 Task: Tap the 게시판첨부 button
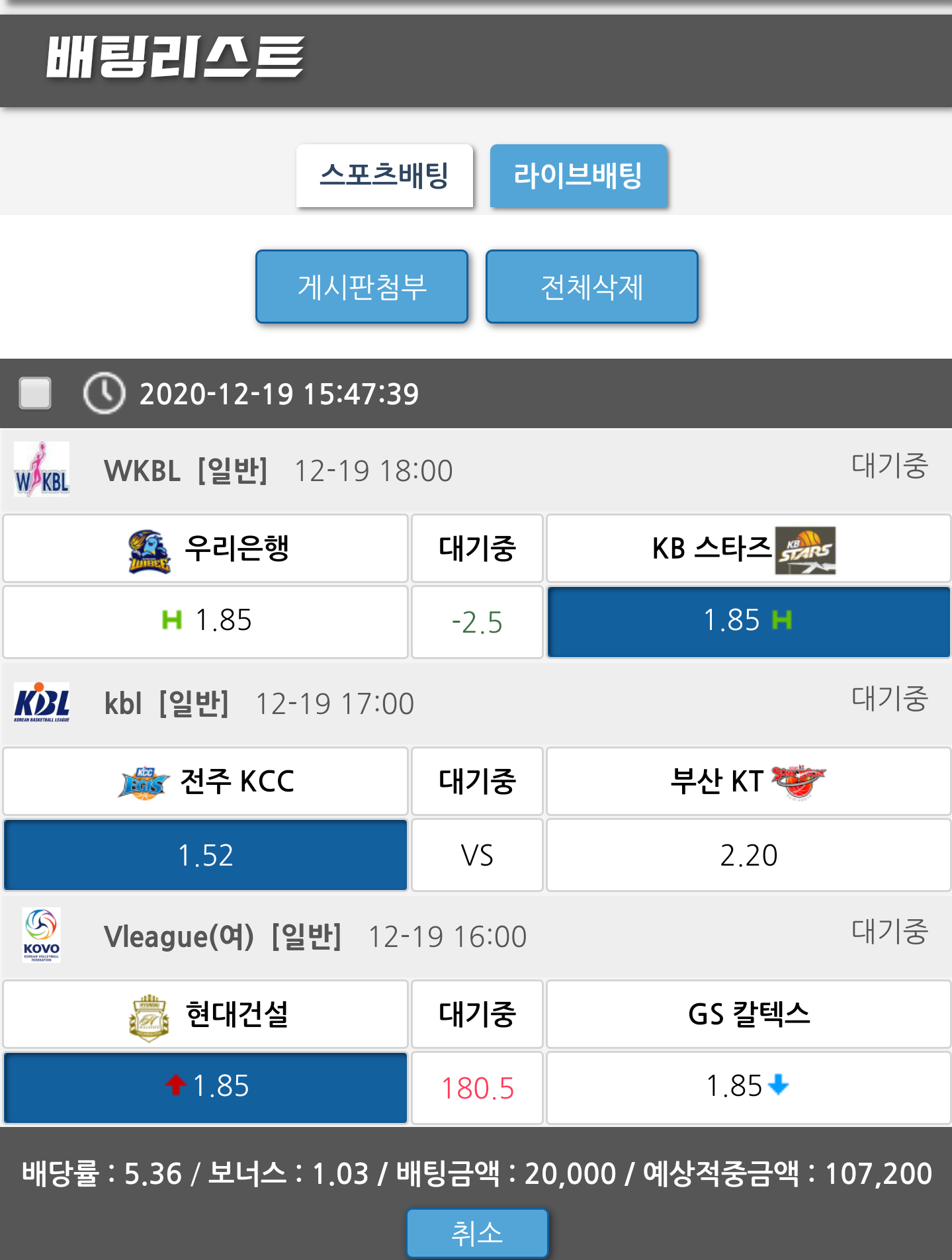click(362, 287)
